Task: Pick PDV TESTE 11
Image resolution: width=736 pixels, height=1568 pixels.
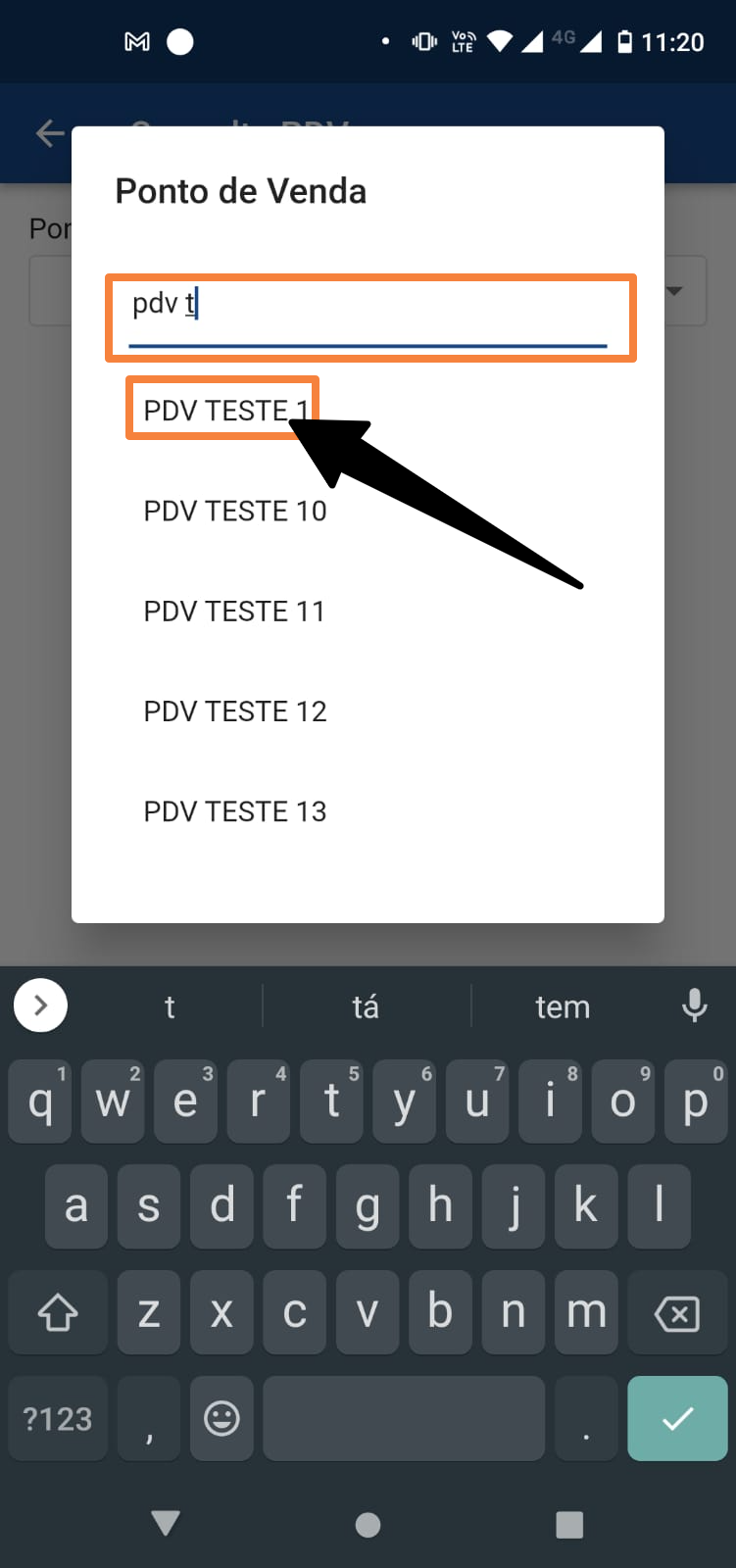Action: click(234, 612)
